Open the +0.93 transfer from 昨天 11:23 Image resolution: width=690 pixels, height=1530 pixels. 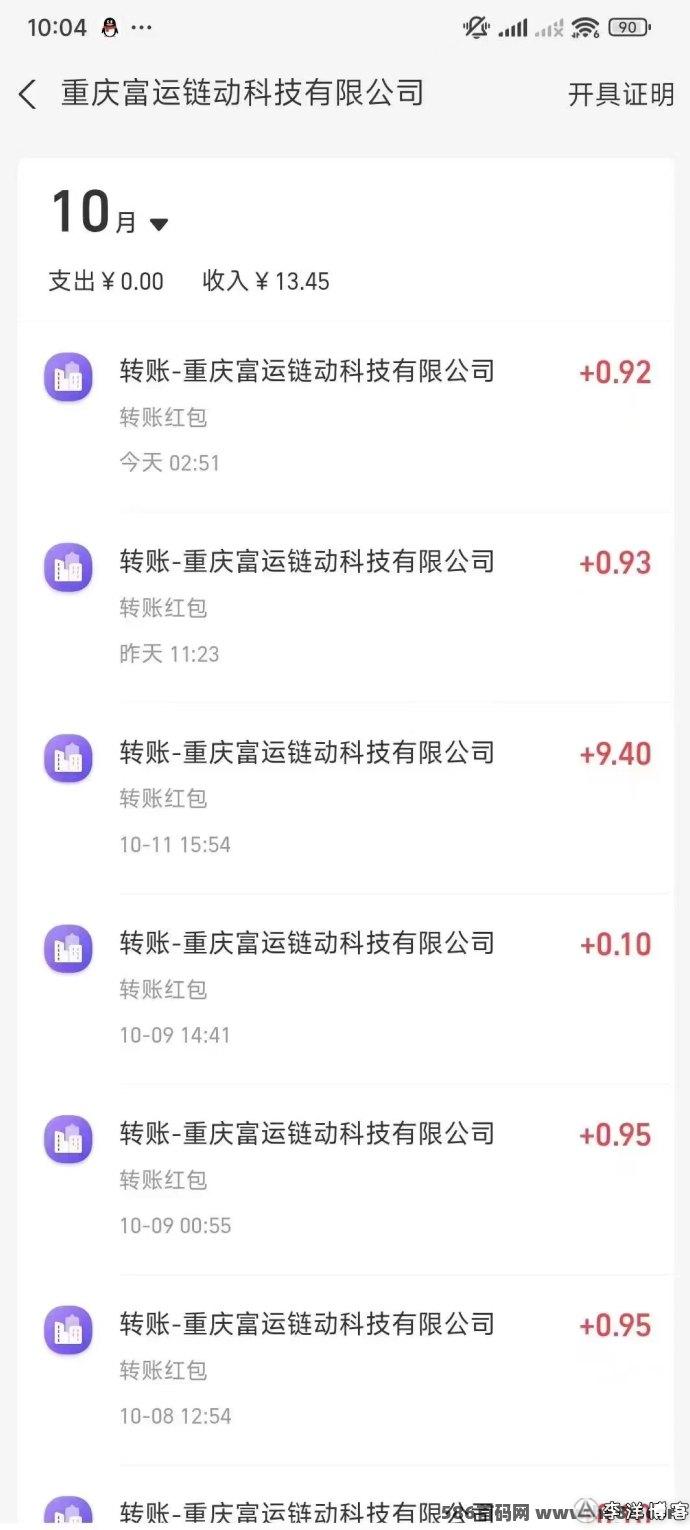click(x=345, y=608)
